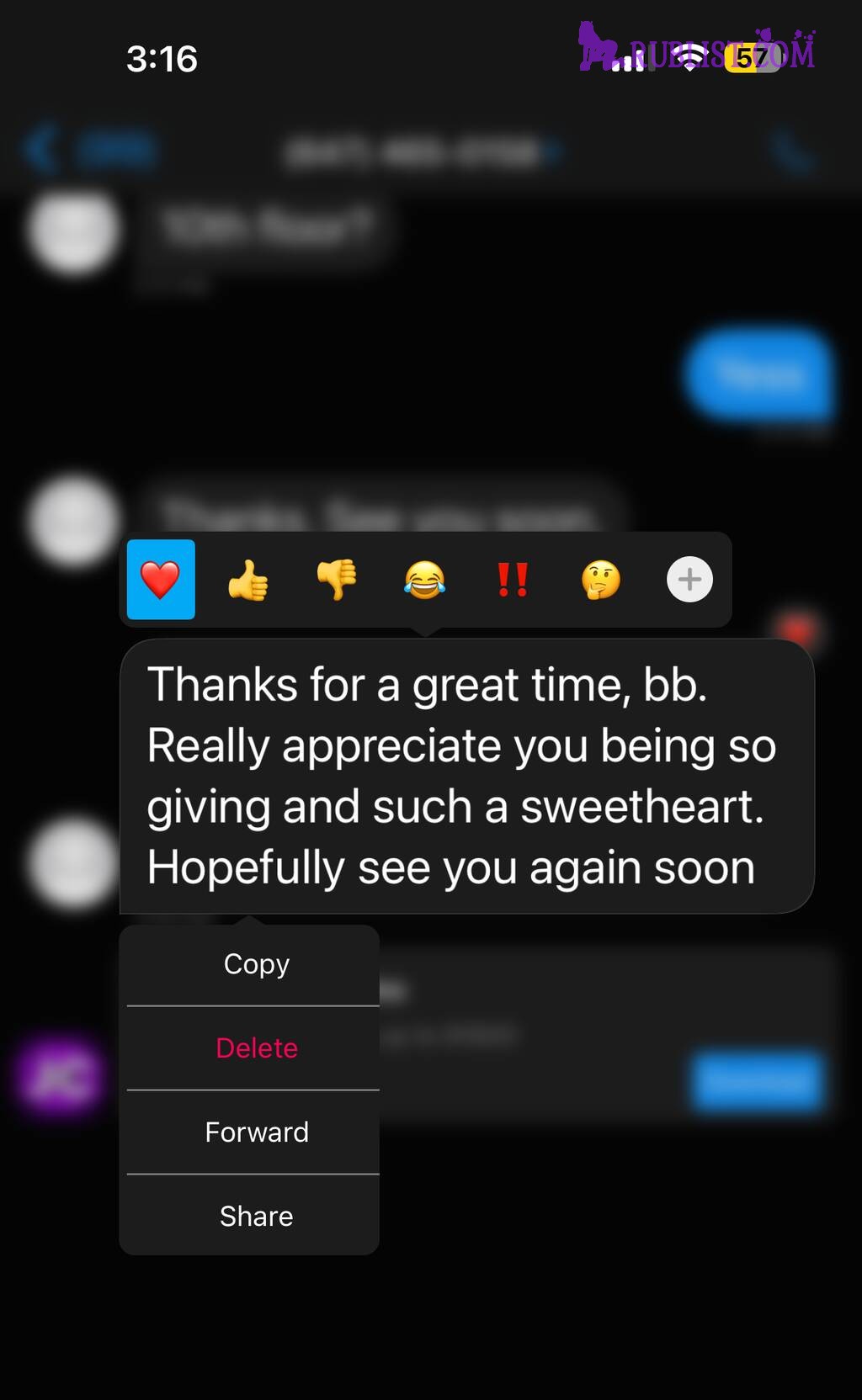Select Share from the message menu
Screen dimensions: 862x1400
(x=256, y=1217)
